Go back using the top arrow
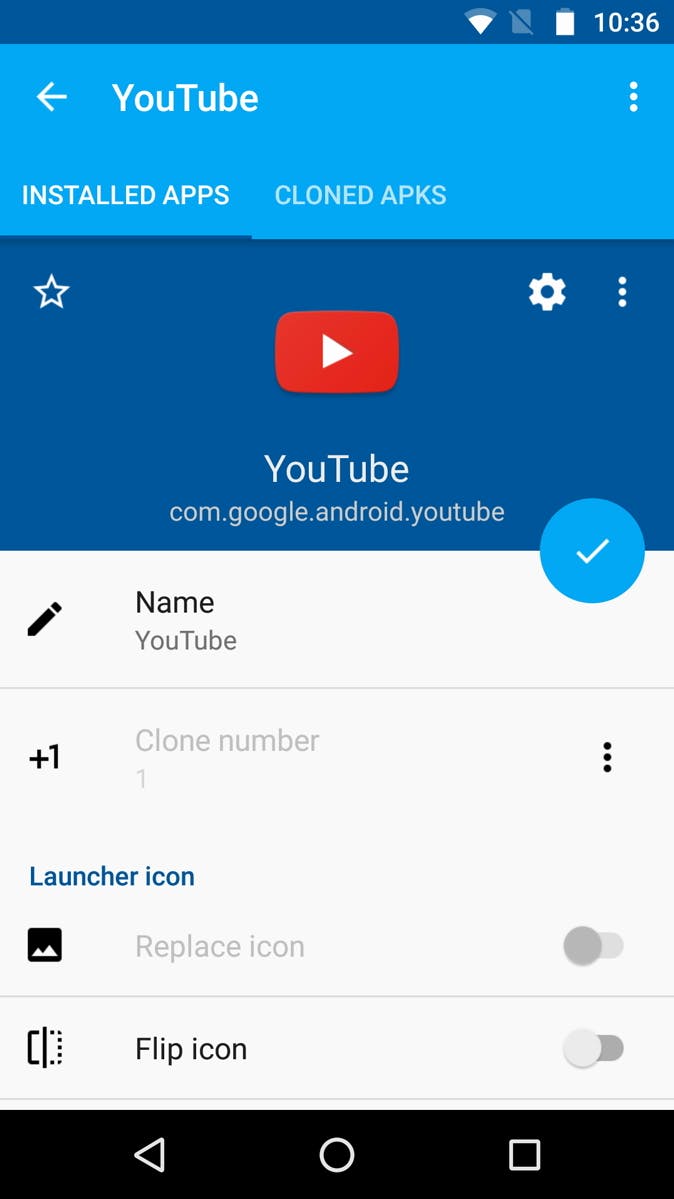The height and width of the screenshot is (1199, 674). coord(51,97)
